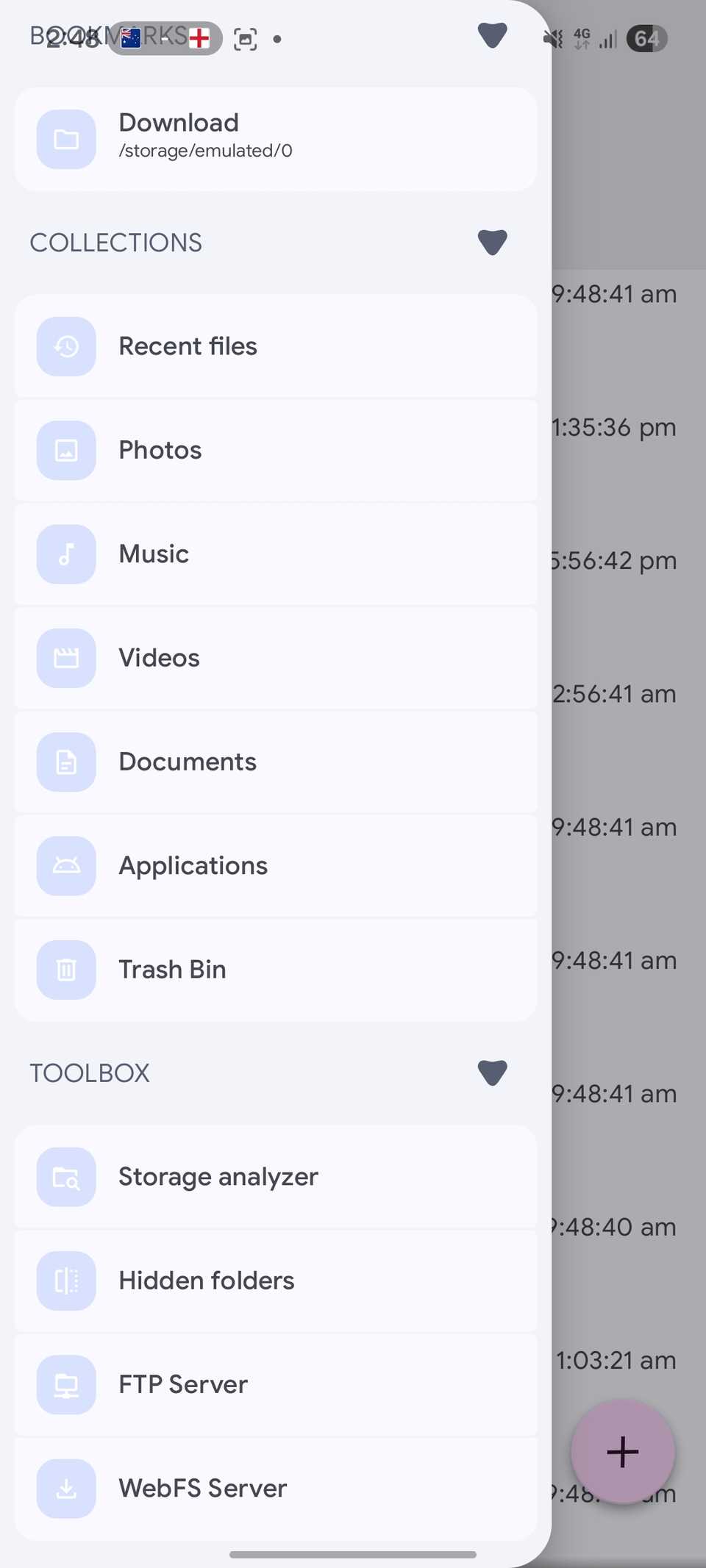Collapse the COLLECTIONS section
Viewport: 706px width, 1568px height.
491,243
